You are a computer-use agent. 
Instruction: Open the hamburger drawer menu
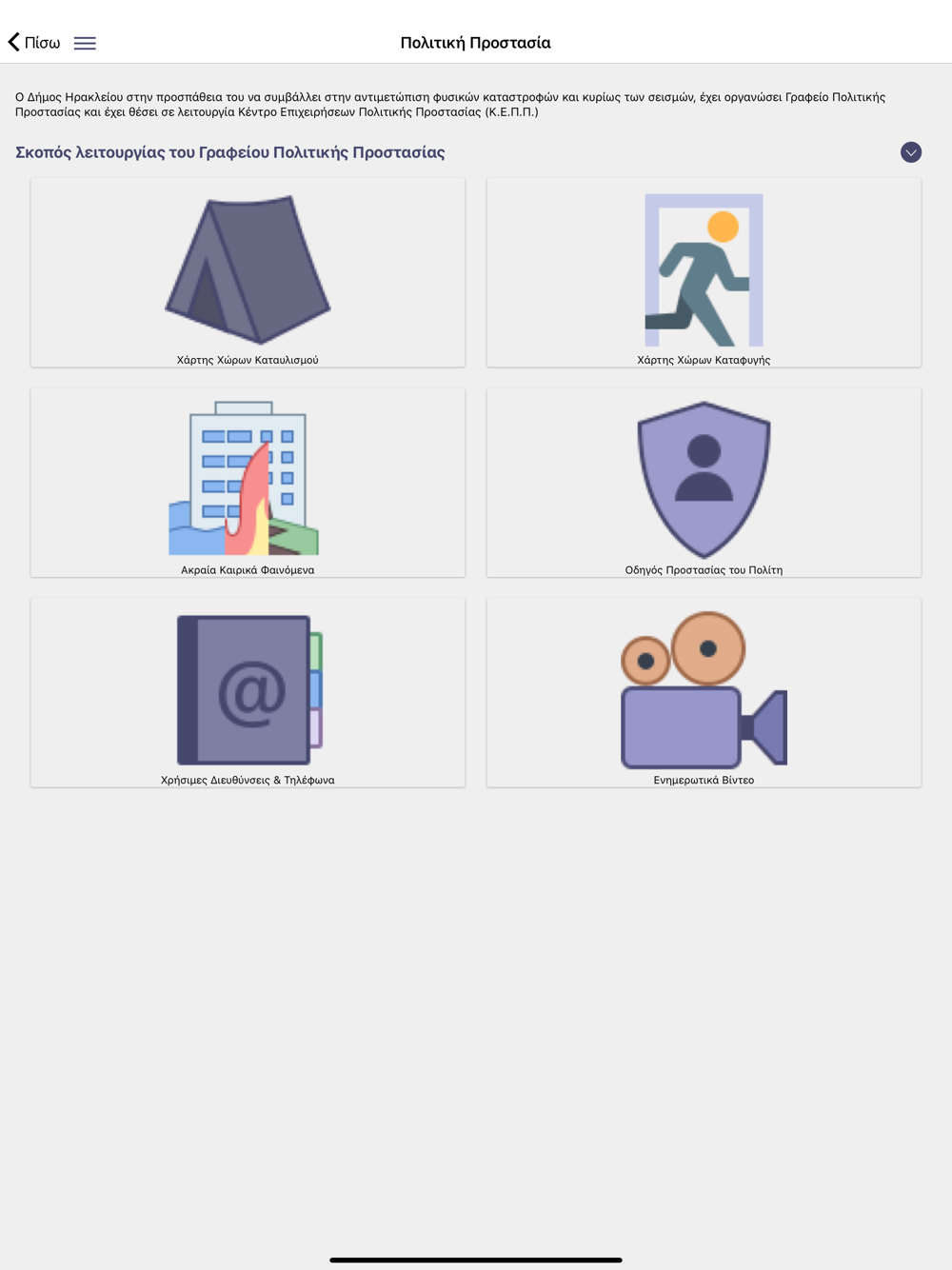[x=85, y=43]
